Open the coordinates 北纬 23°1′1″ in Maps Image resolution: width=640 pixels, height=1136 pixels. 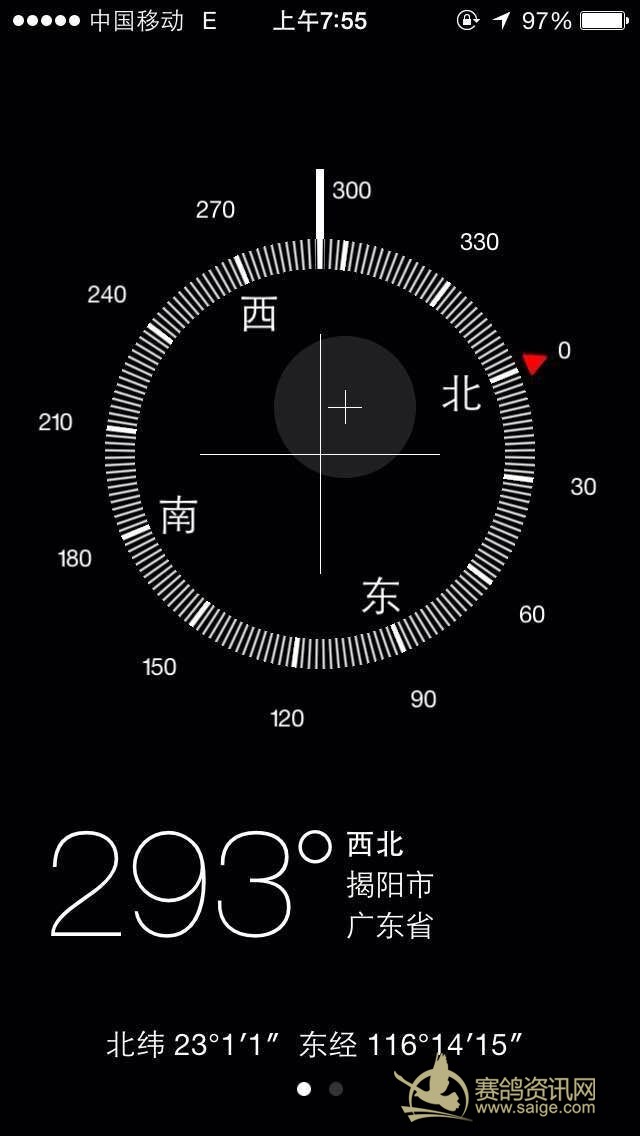314,1045
